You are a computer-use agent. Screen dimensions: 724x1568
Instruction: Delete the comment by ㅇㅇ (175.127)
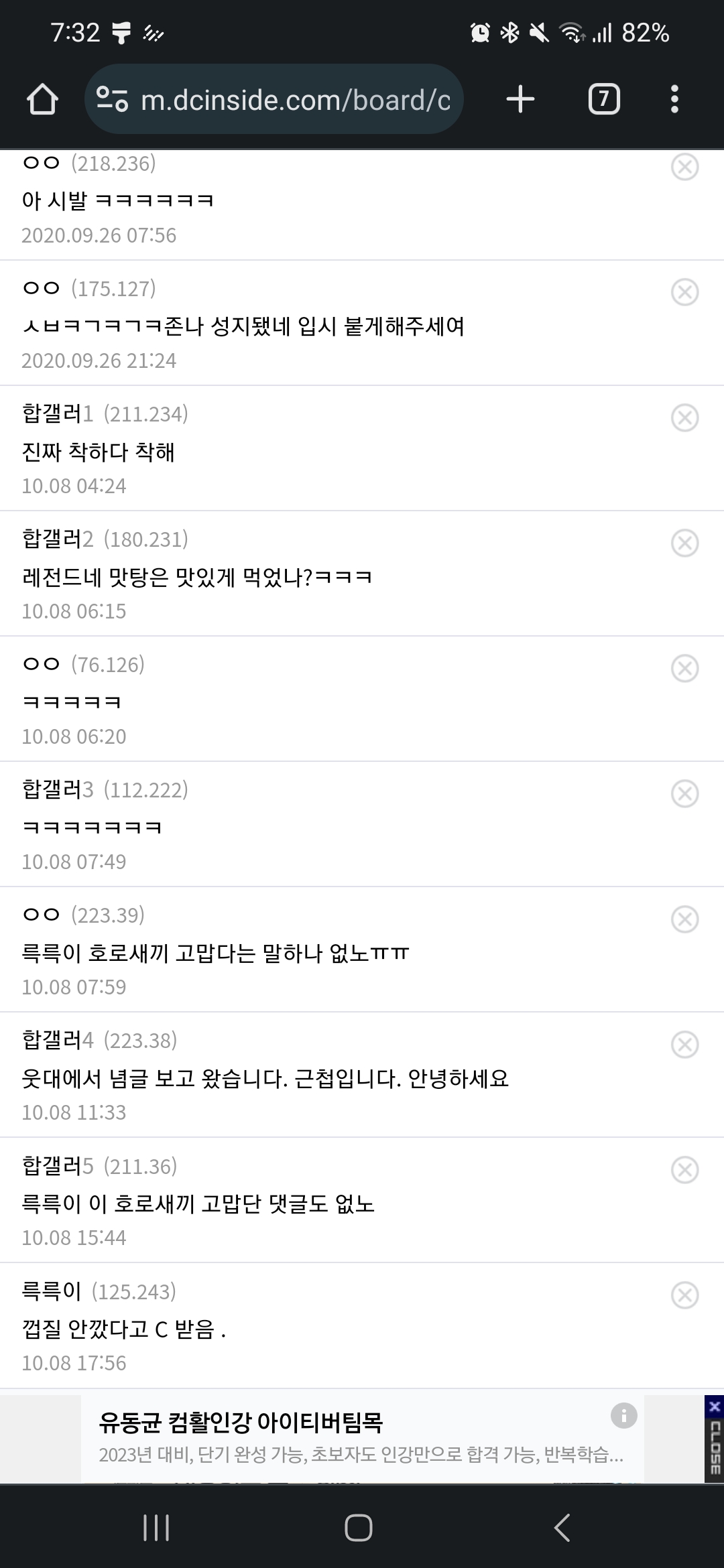684,292
